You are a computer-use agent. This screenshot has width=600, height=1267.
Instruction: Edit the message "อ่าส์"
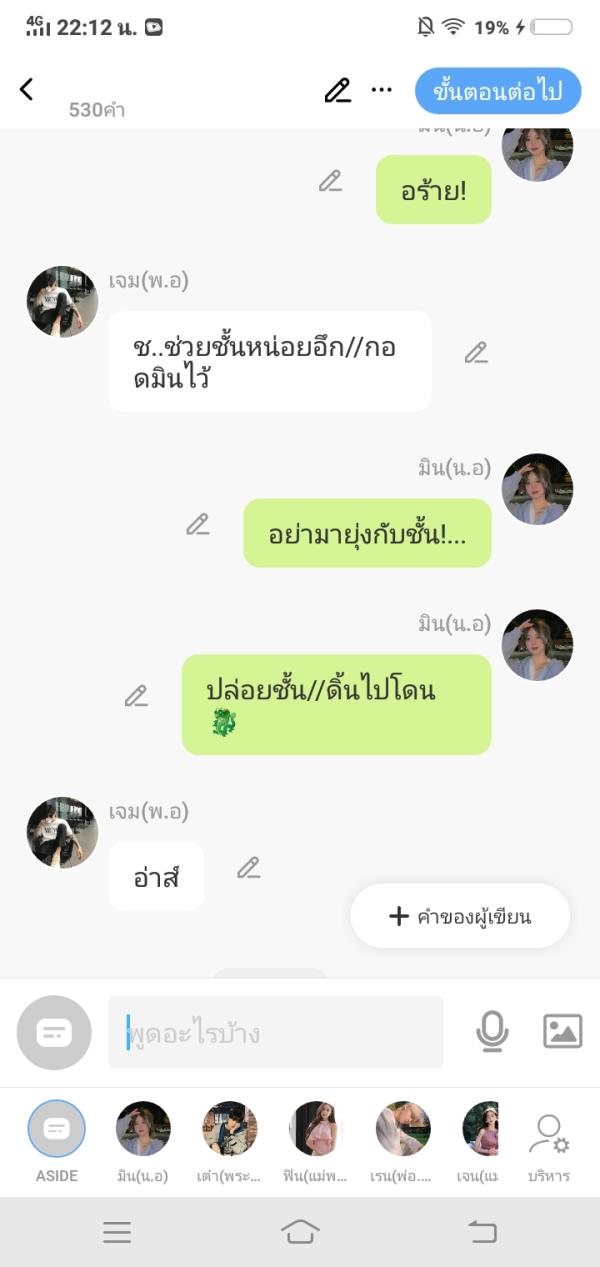coord(248,868)
